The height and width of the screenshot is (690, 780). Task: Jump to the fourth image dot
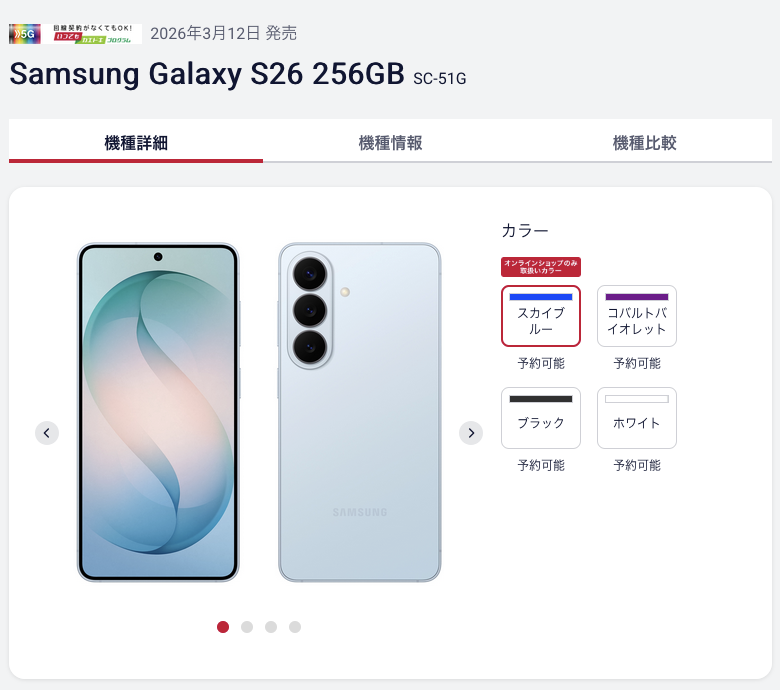click(x=295, y=627)
